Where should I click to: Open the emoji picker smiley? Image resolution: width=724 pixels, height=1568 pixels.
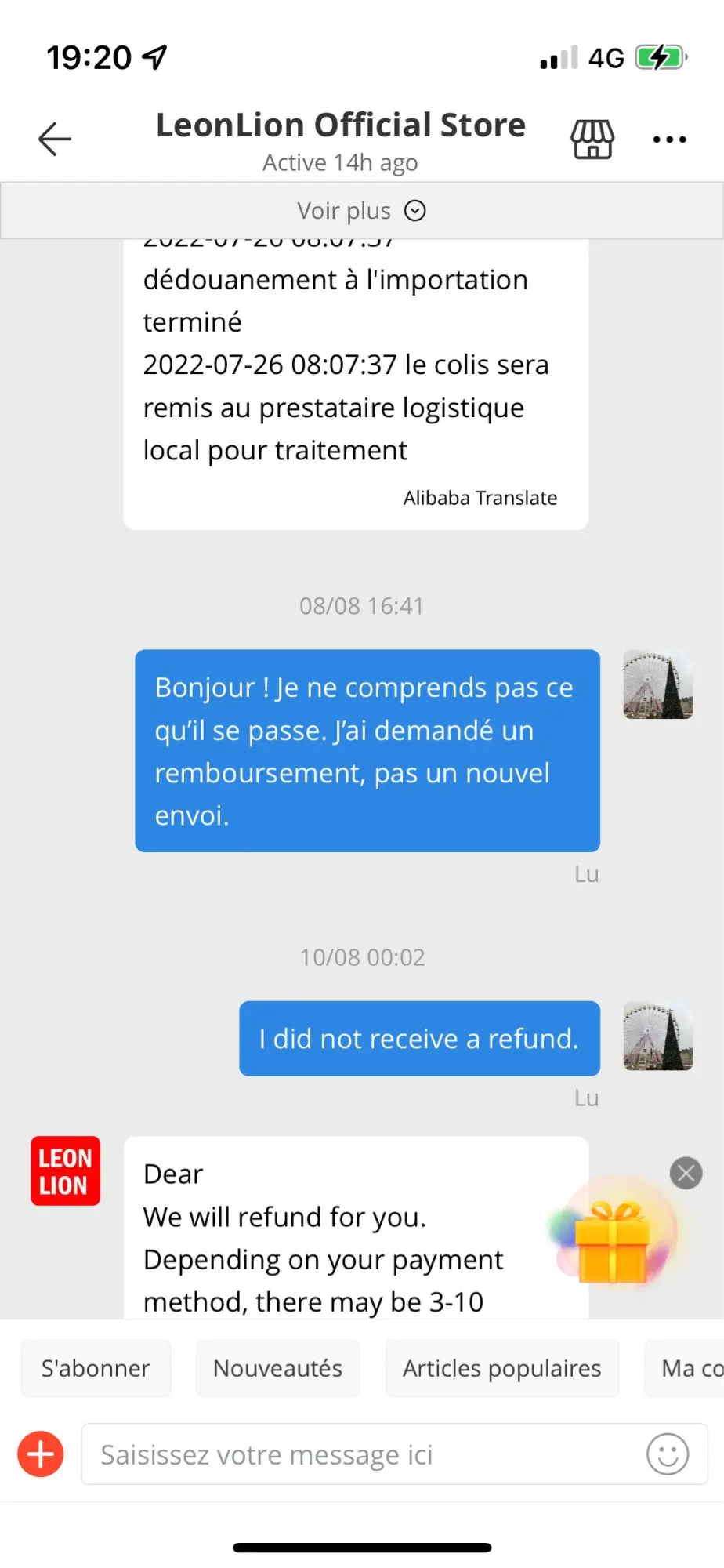(x=668, y=1454)
